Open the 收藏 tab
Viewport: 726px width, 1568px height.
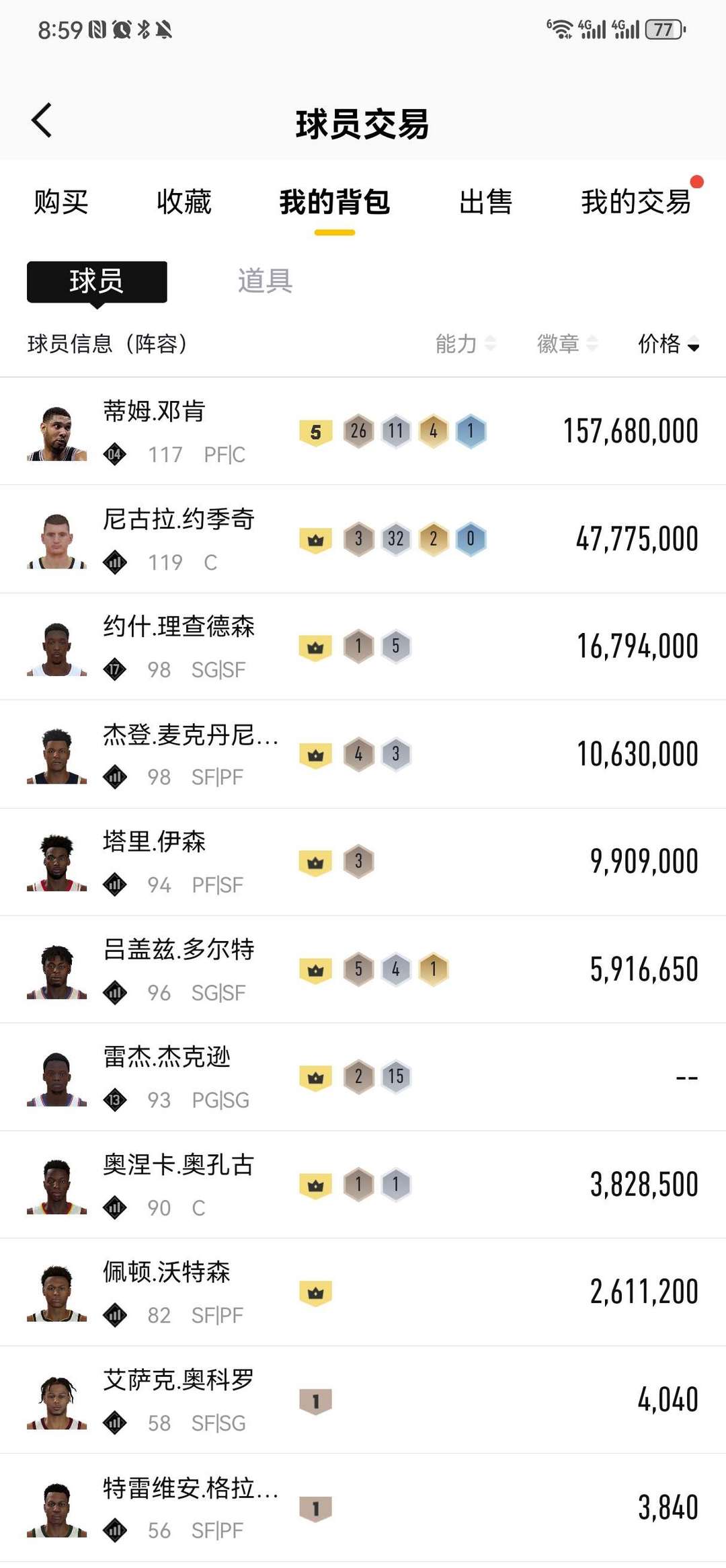pyautogui.click(x=184, y=202)
